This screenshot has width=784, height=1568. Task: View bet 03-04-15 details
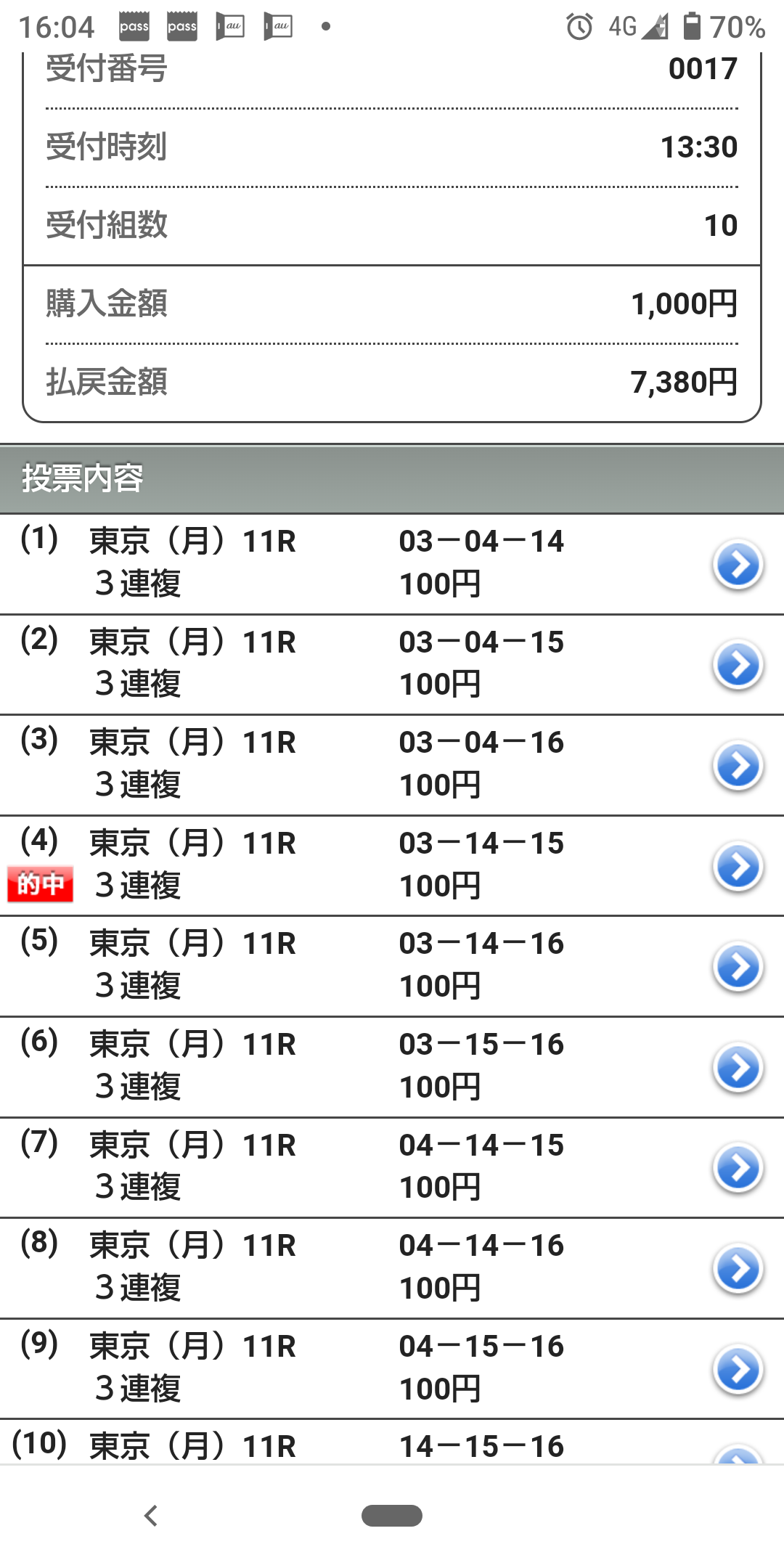pos(738,665)
